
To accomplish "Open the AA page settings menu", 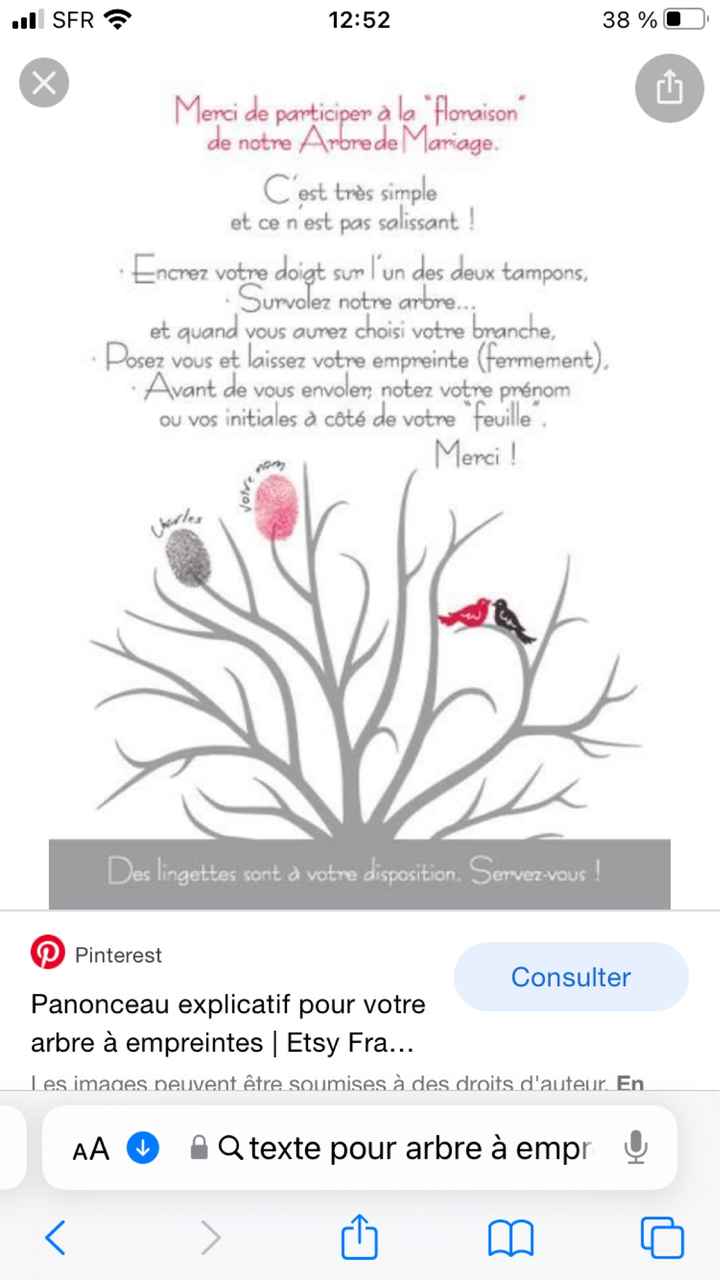I will 91,1149.
